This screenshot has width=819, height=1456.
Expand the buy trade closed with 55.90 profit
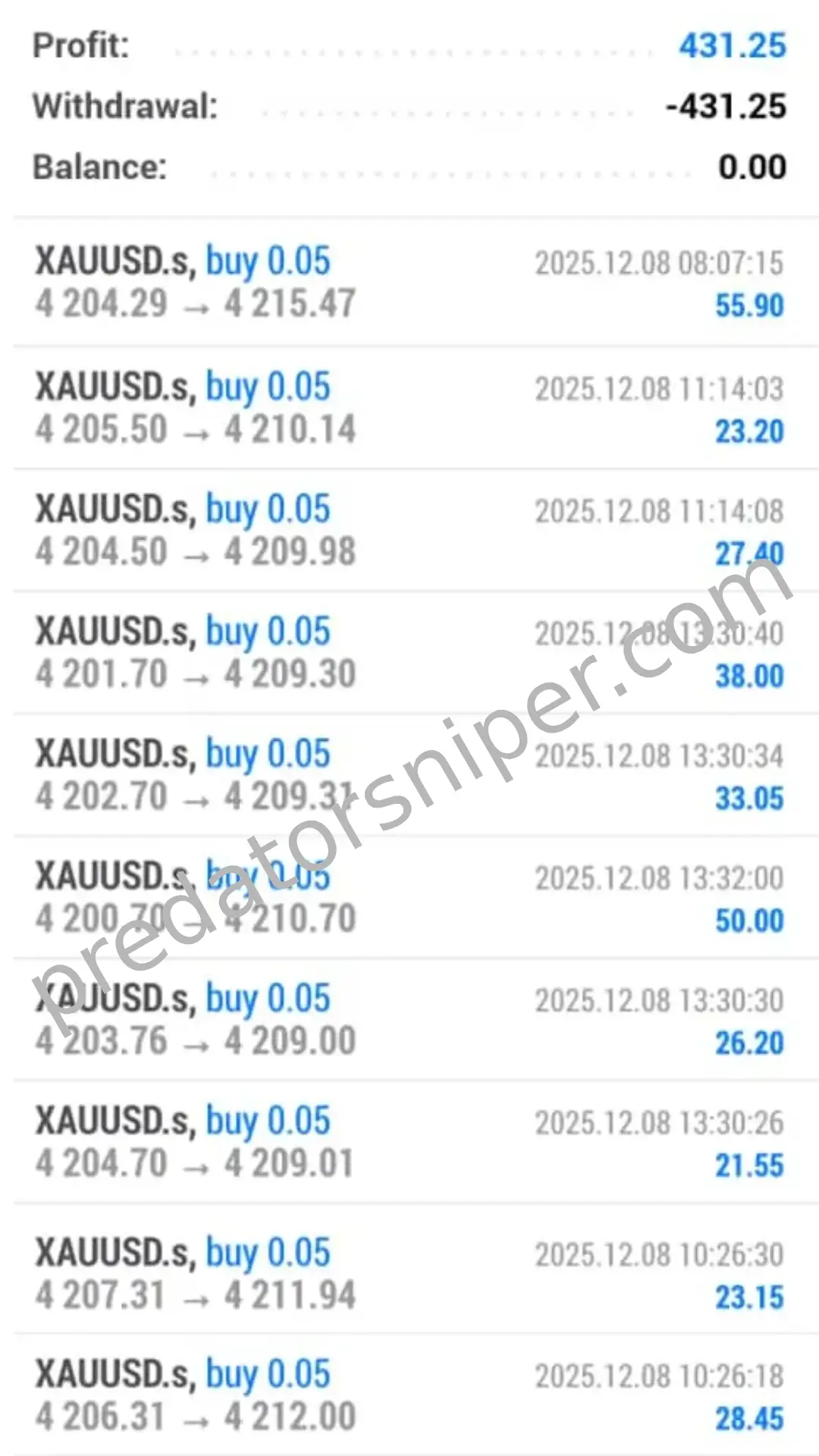(x=409, y=282)
